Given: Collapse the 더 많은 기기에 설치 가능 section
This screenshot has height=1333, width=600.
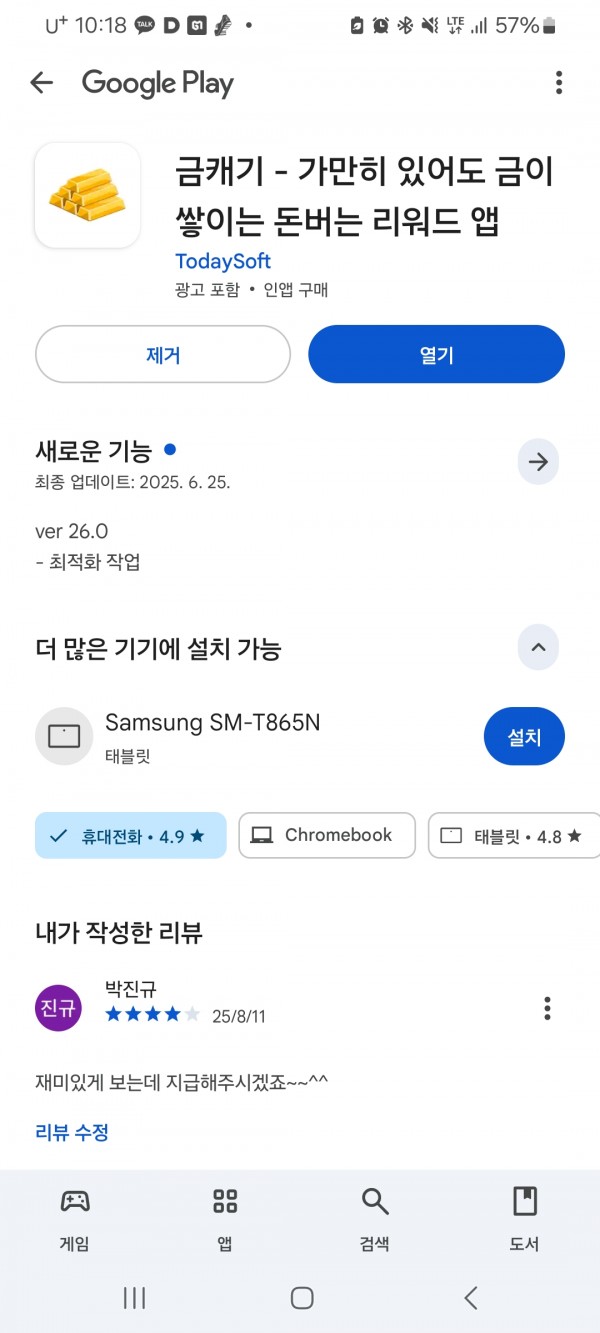Looking at the screenshot, I should pyautogui.click(x=538, y=648).
